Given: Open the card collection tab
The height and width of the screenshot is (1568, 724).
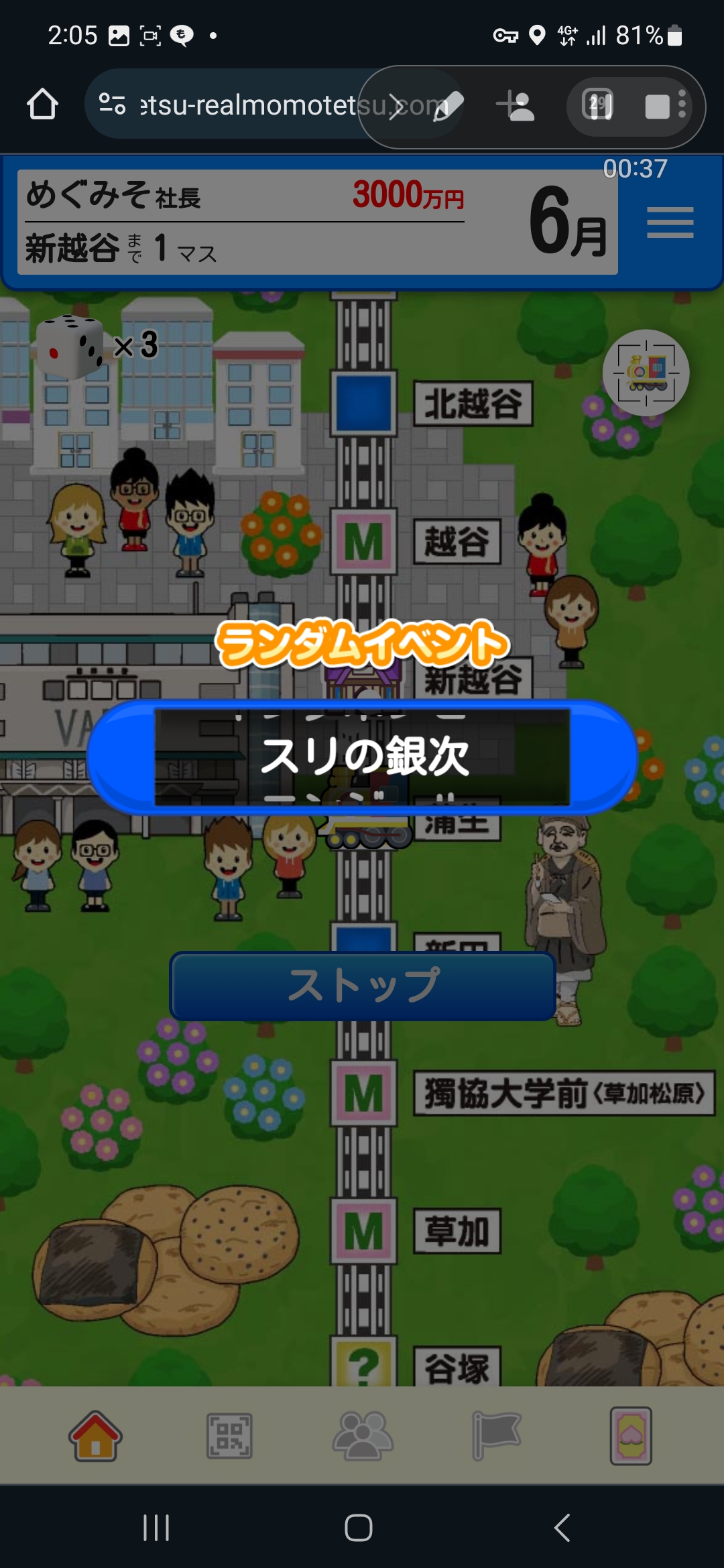Looking at the screenshot, I should pos(631,1436).
